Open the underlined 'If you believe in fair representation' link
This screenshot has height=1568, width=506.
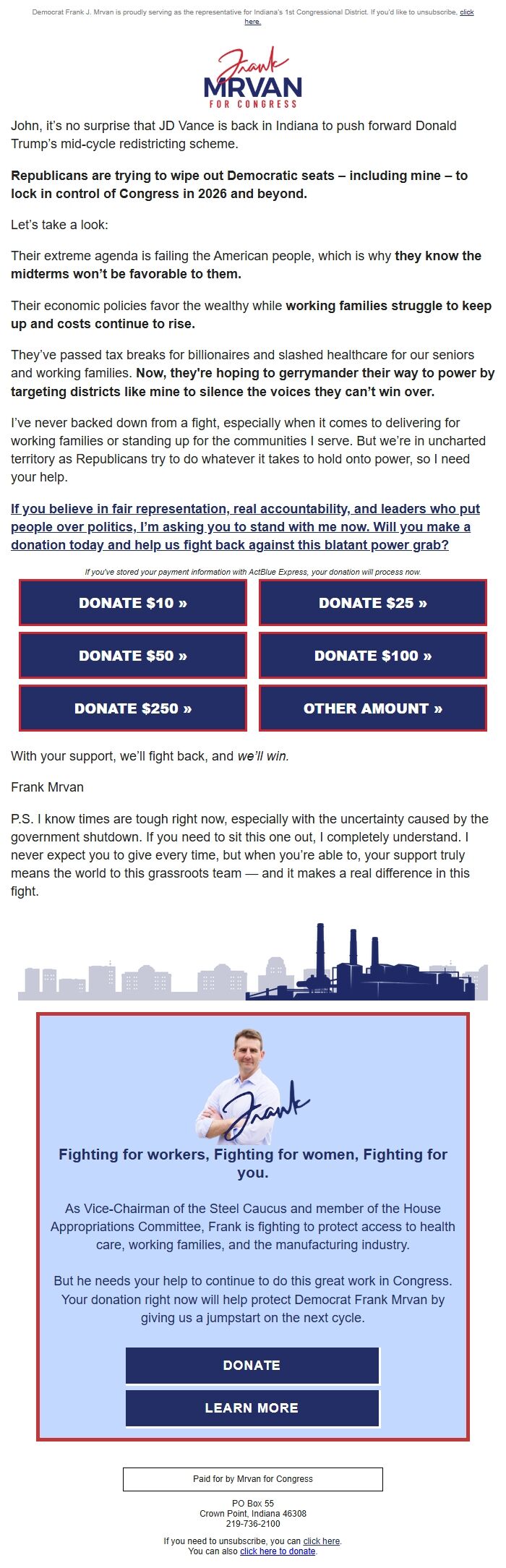(x=245, y=527)
